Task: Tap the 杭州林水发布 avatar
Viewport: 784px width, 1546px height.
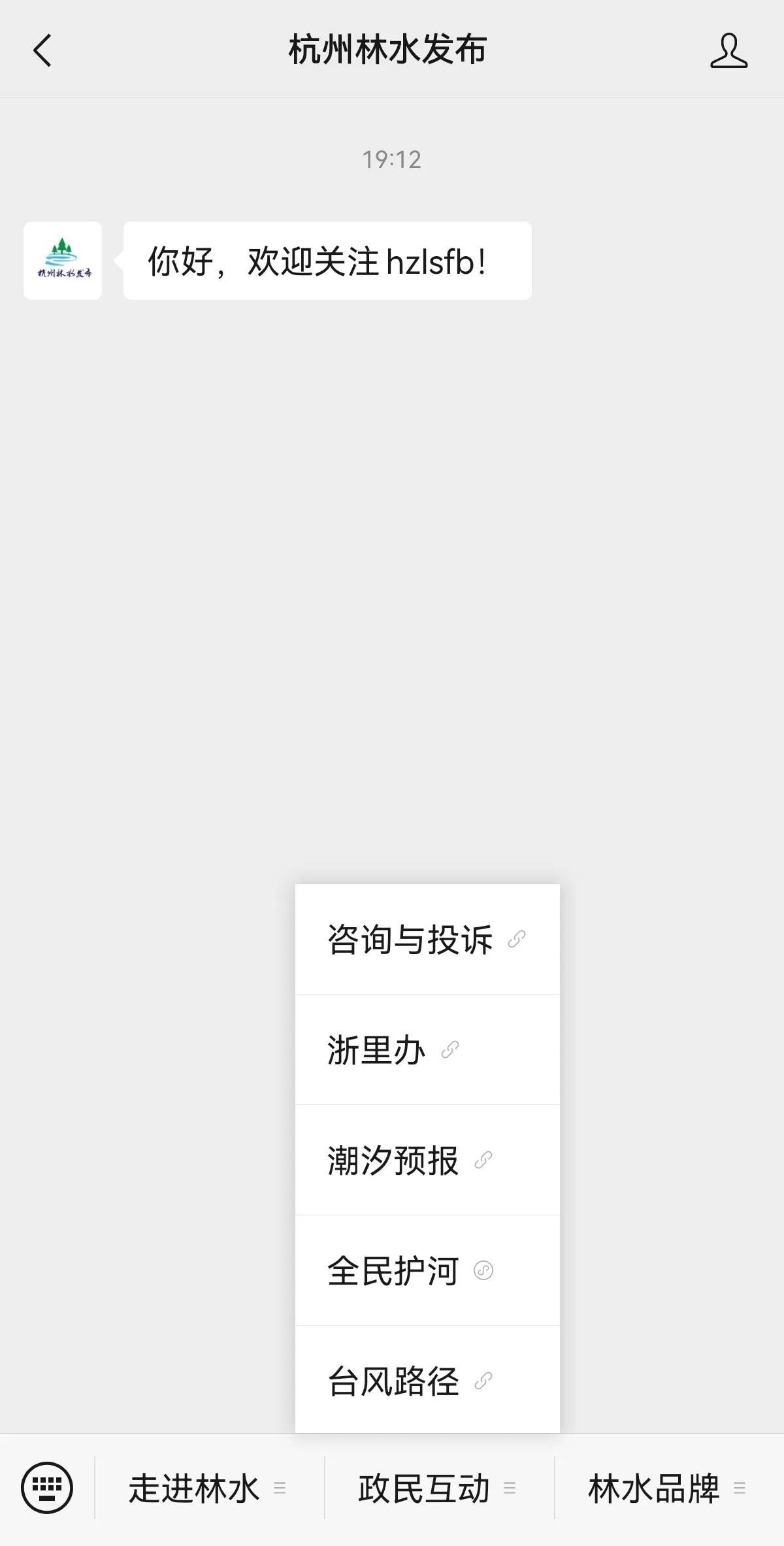Action: [x=63, y=261]
